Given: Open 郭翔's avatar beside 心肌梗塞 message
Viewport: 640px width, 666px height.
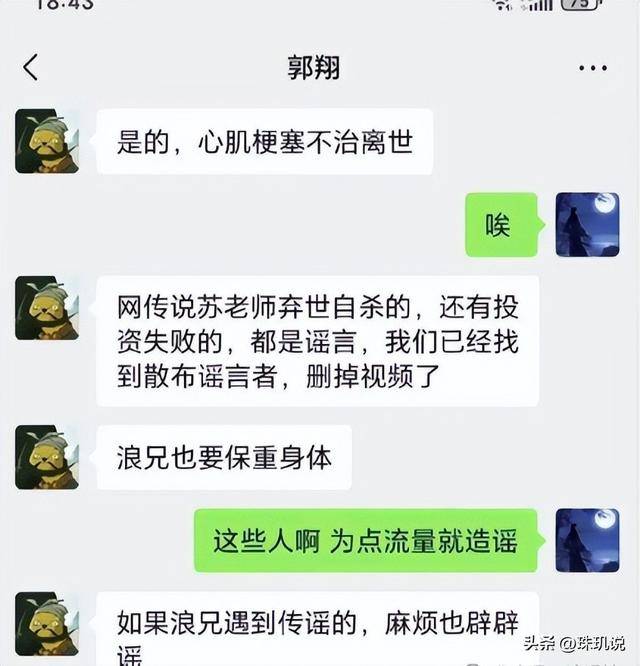Looking at the screenshot, I should (47, 142).
